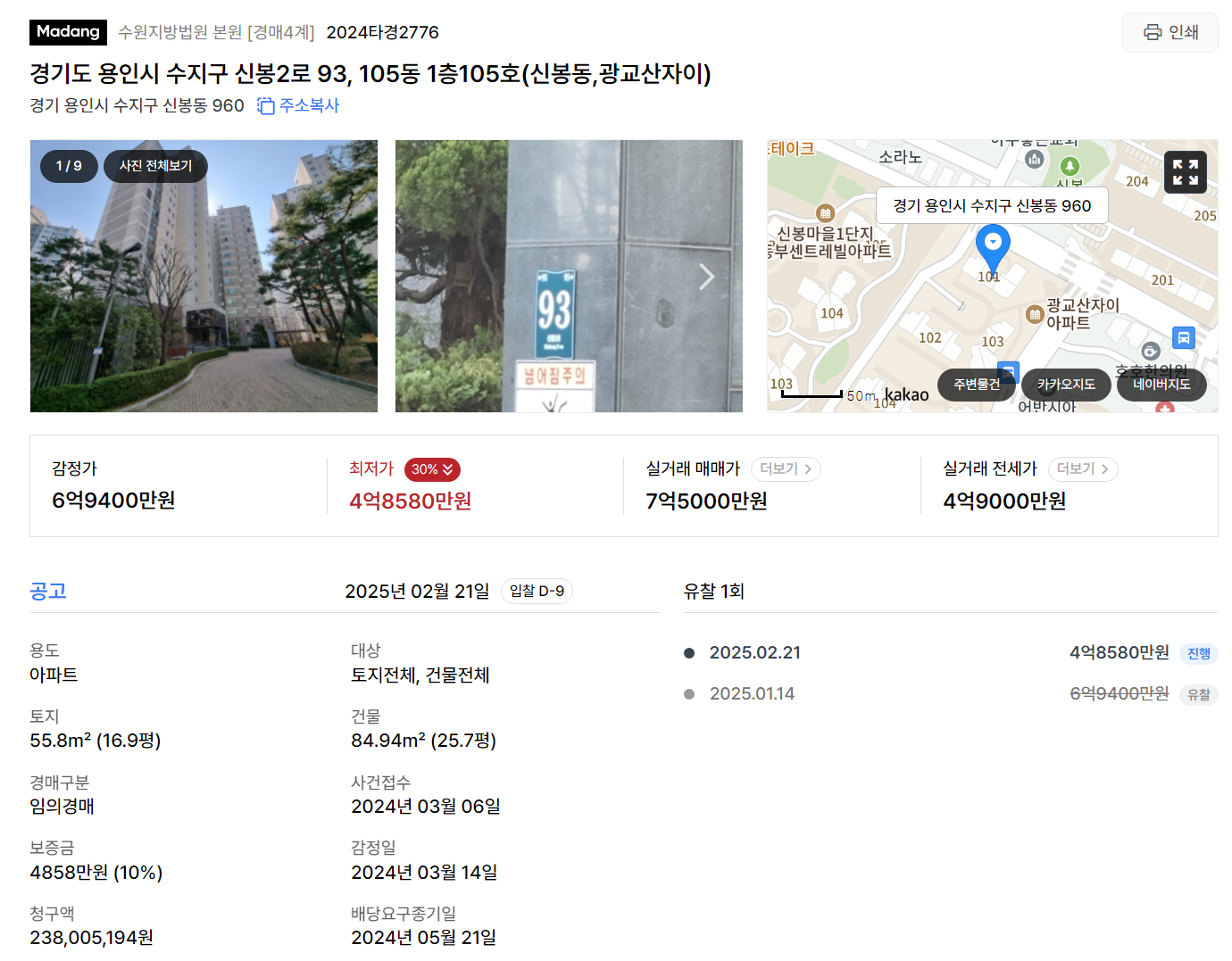
Task: Tap the 인쇄 print button
Action: coord(1170,33)
